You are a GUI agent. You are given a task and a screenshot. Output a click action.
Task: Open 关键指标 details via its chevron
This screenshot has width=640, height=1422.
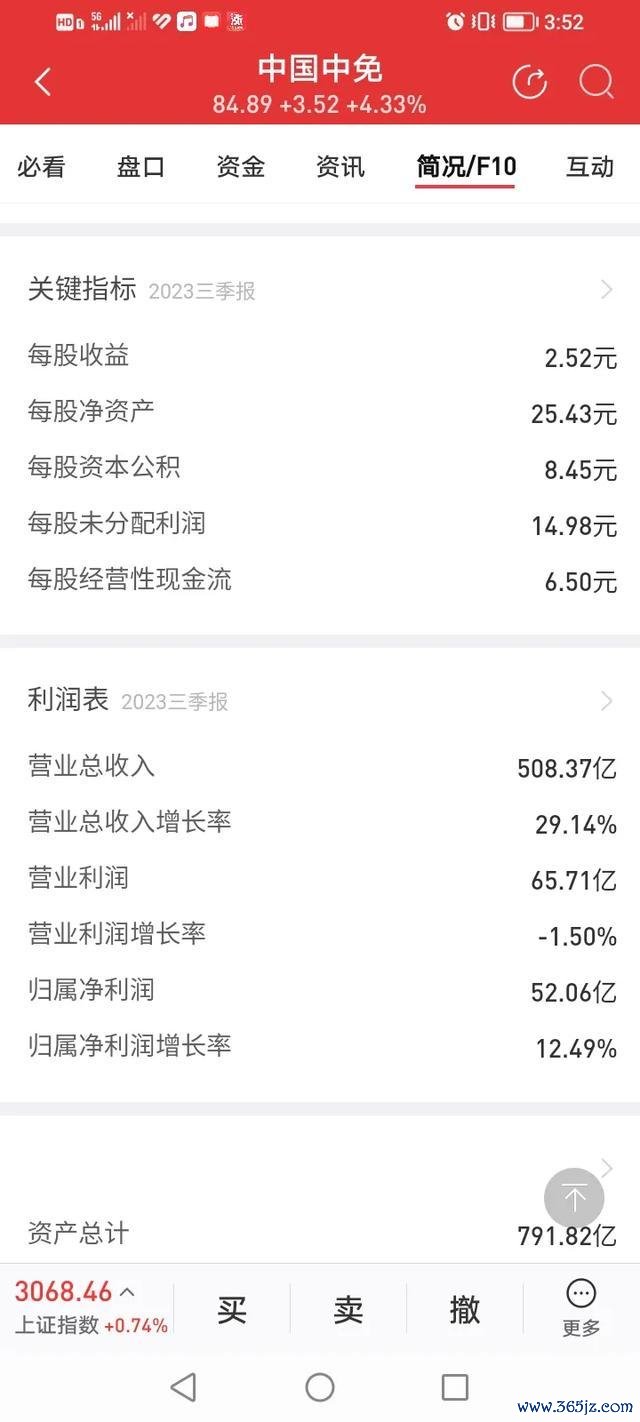[606, 290]
